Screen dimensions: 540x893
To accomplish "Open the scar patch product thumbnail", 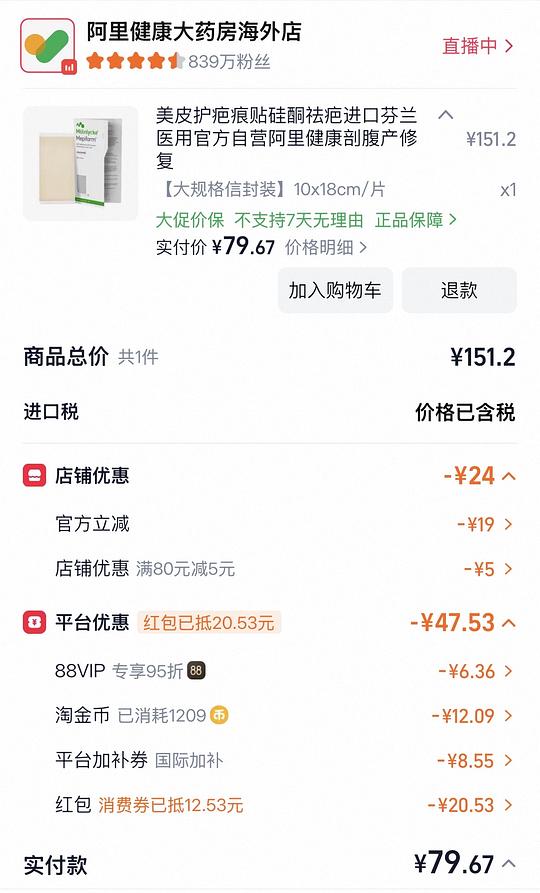I will [80, 163].
